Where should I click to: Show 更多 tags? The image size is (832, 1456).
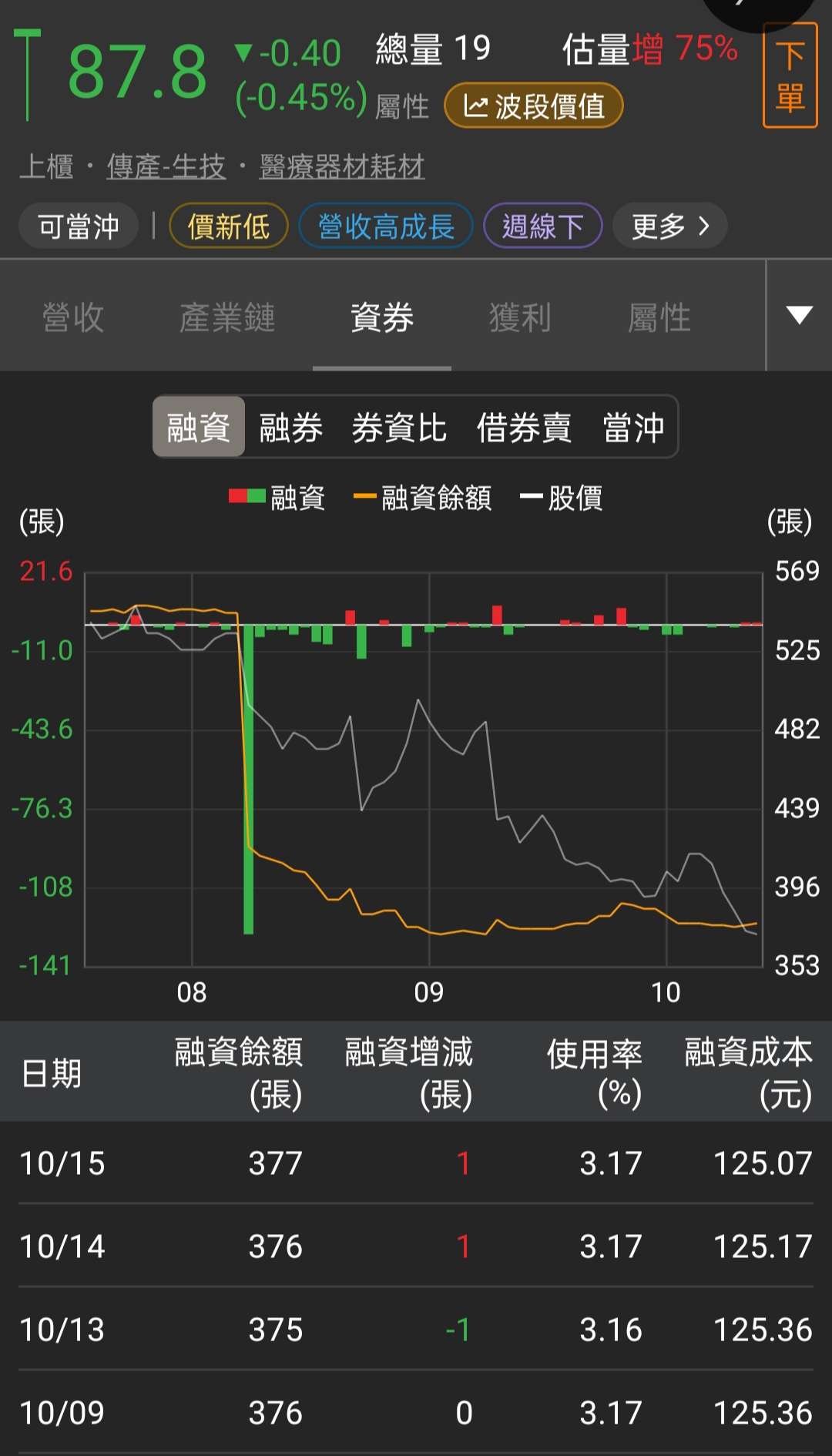click(669, 226)
